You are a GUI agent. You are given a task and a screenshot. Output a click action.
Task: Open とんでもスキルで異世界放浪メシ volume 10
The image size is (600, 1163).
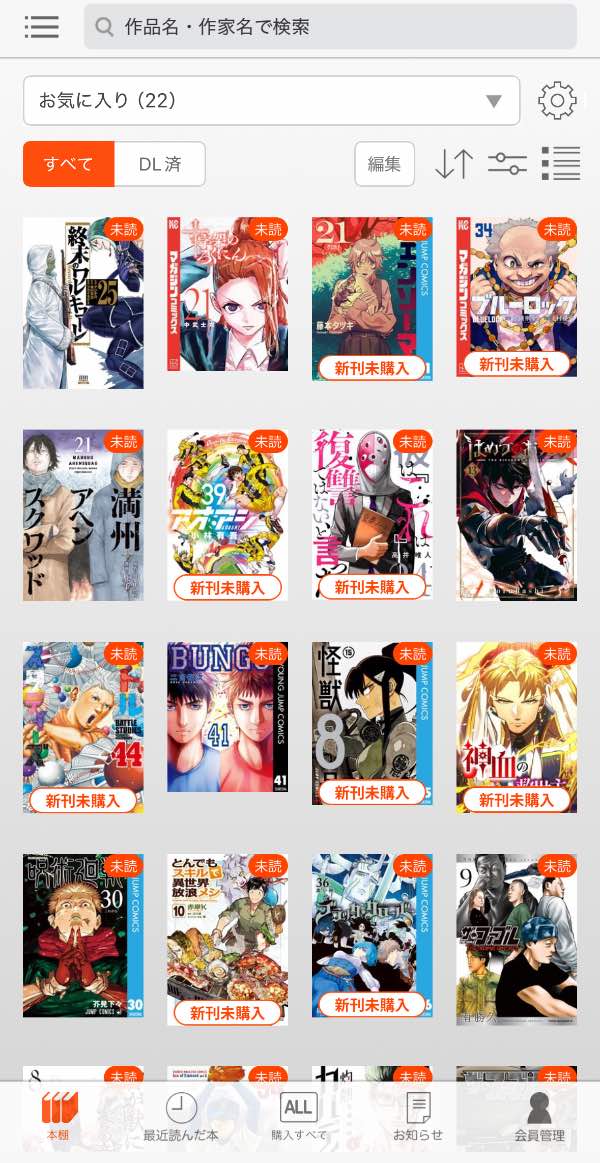coord(228,939)
